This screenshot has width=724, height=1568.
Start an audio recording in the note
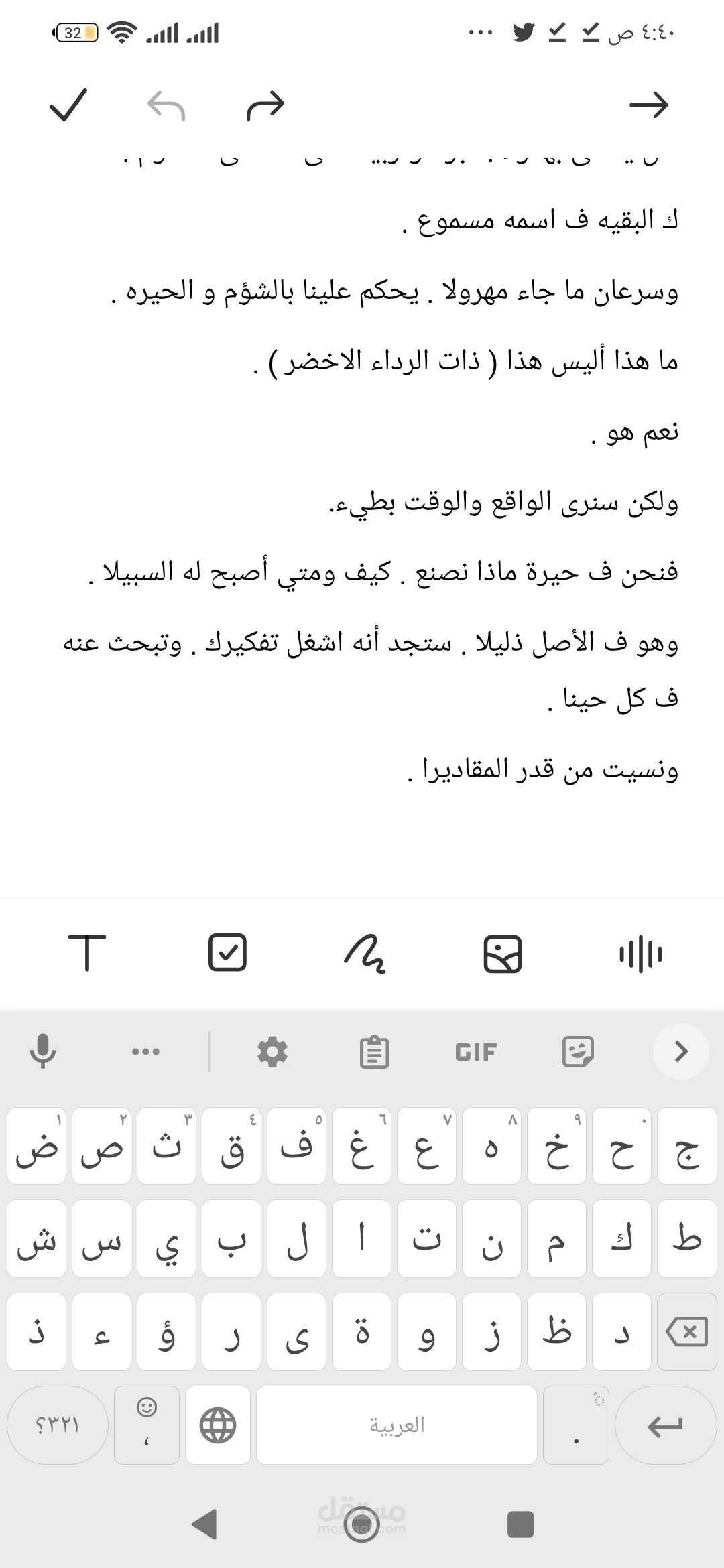pyautogui.click(x=640, y=953)
